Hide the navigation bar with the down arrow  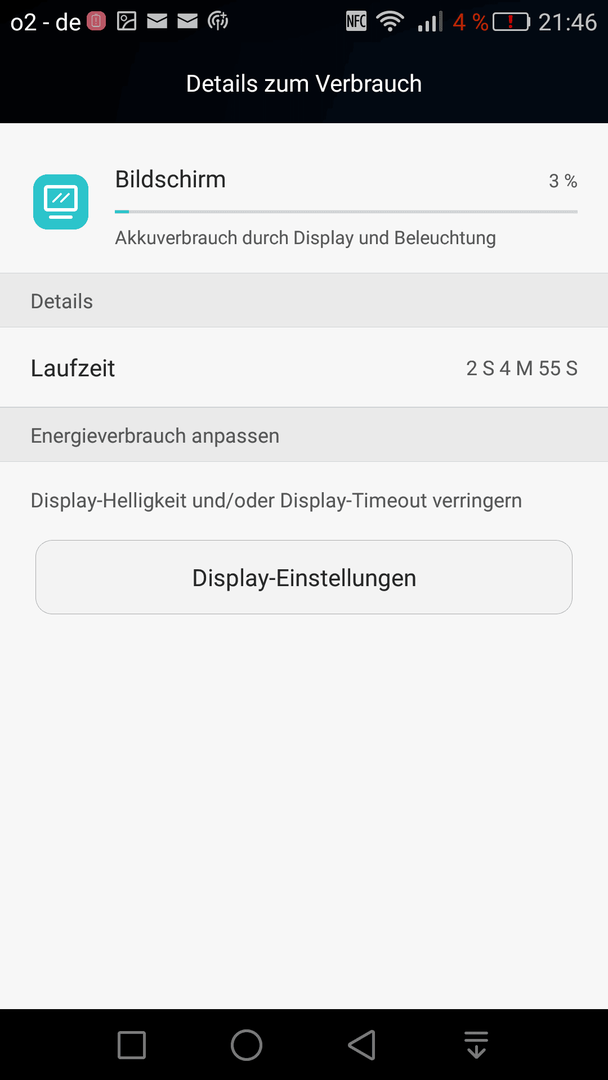click(476, 1044)
